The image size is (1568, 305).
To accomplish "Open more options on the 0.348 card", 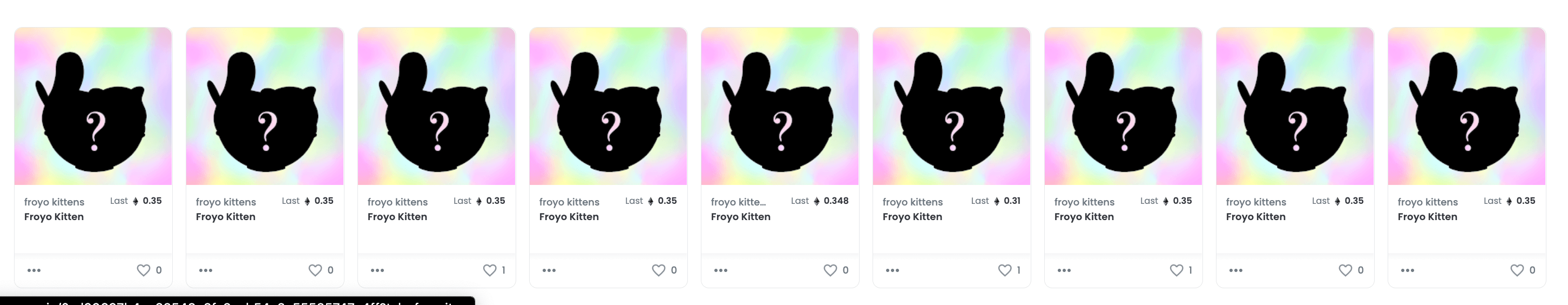I will (x=721, y=270).
